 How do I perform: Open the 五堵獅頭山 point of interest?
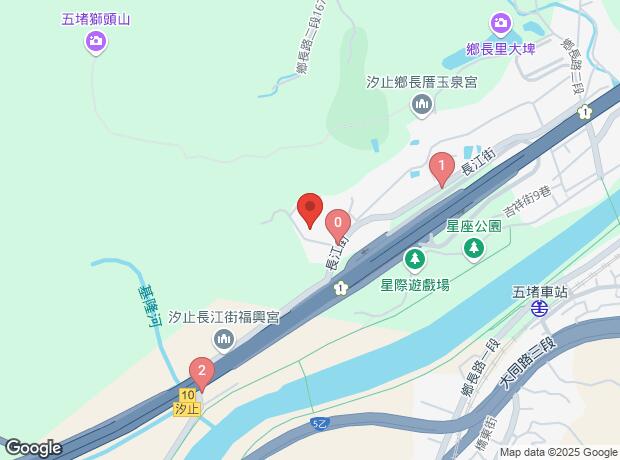point(96,41)
